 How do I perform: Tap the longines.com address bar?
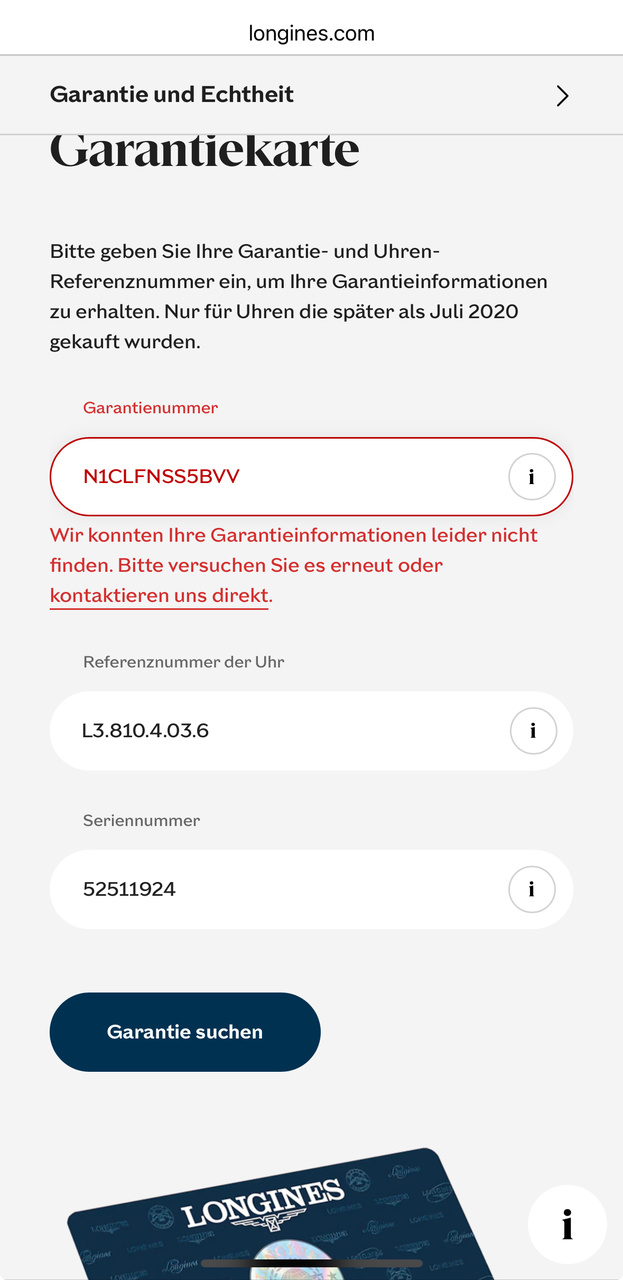tap(311, 33)
